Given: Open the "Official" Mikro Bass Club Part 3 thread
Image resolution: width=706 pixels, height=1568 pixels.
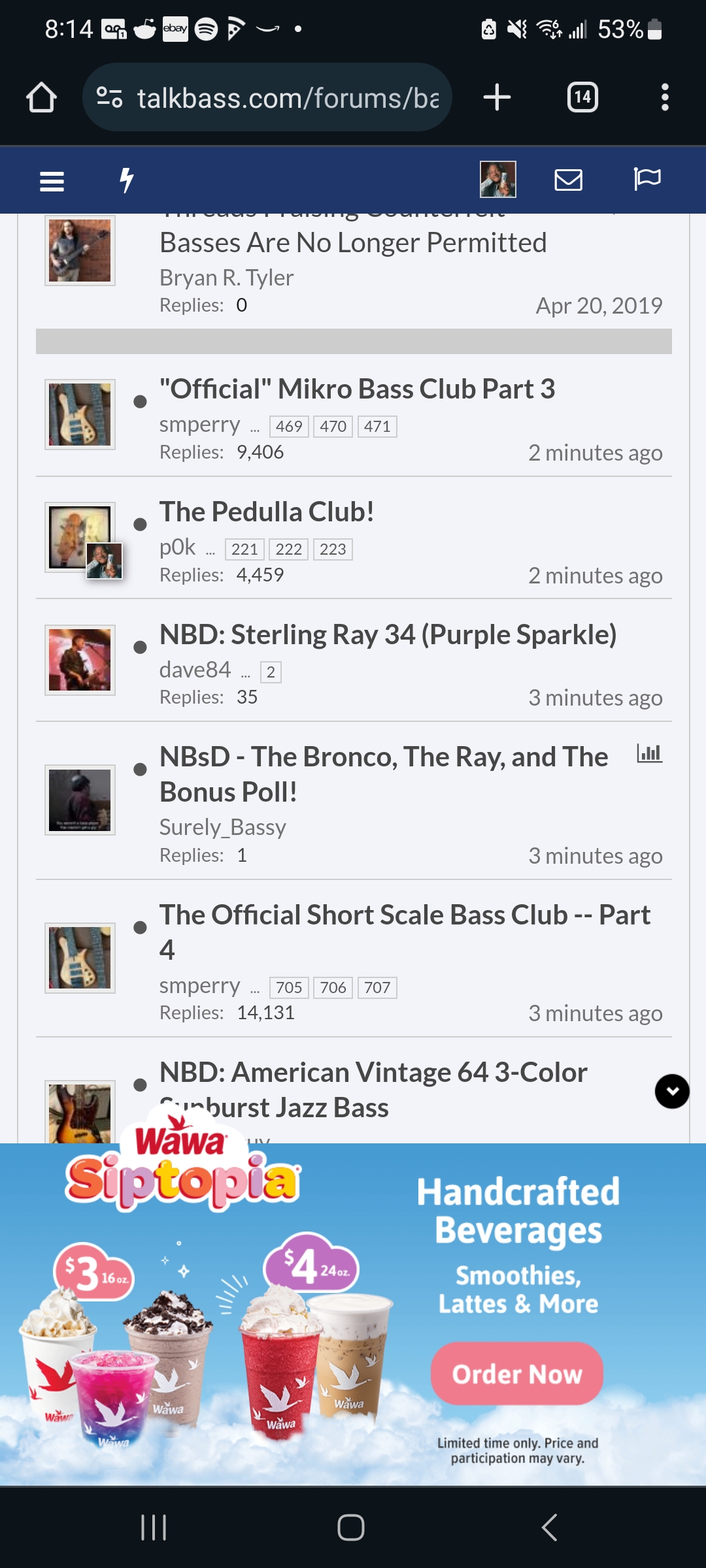Looking at the screenshot, I should [x=358, y=389].
